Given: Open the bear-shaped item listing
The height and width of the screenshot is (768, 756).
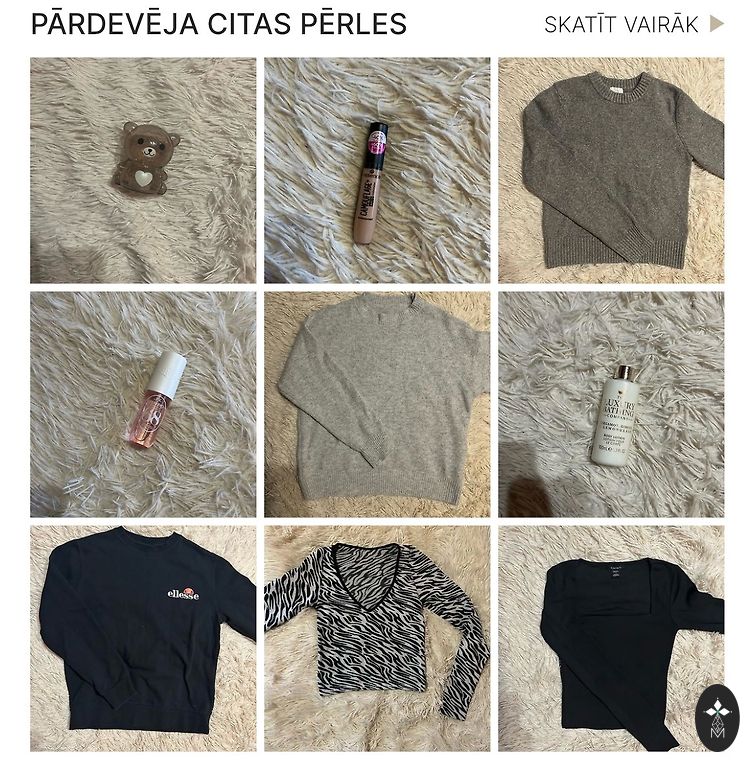Looking at the screenshot, I should pyautogui.click(x=143, y=170).
